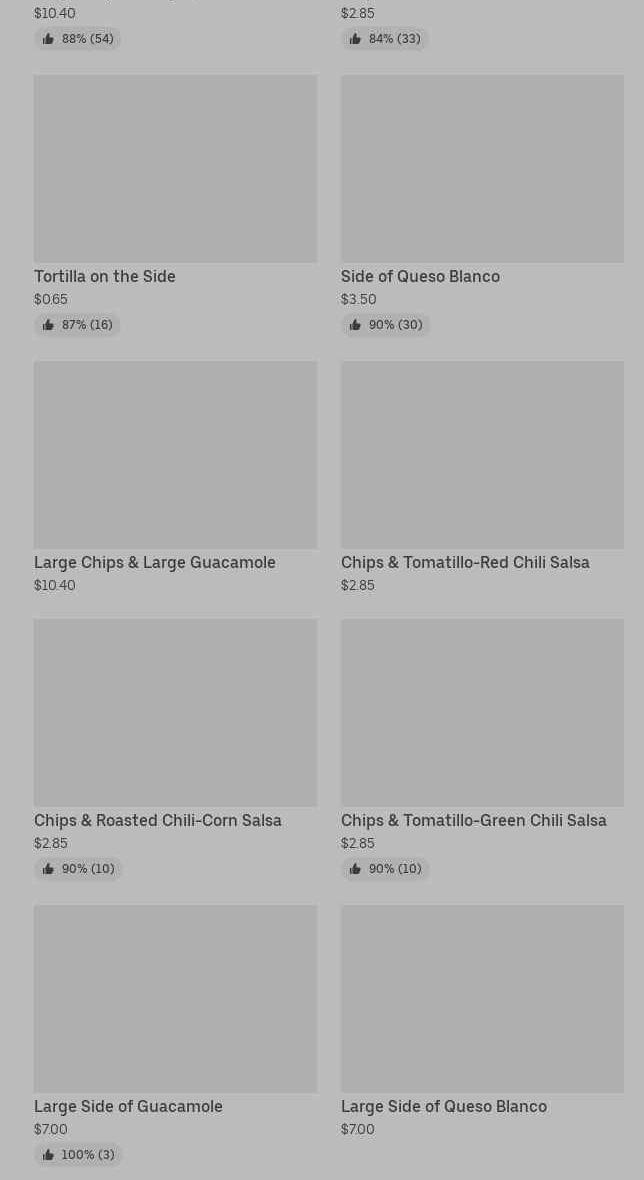Choose Chips & Tomatillo-Red Chili Salsa
The width and height of the screenshot is (644, 1180).
pos(482,456)
